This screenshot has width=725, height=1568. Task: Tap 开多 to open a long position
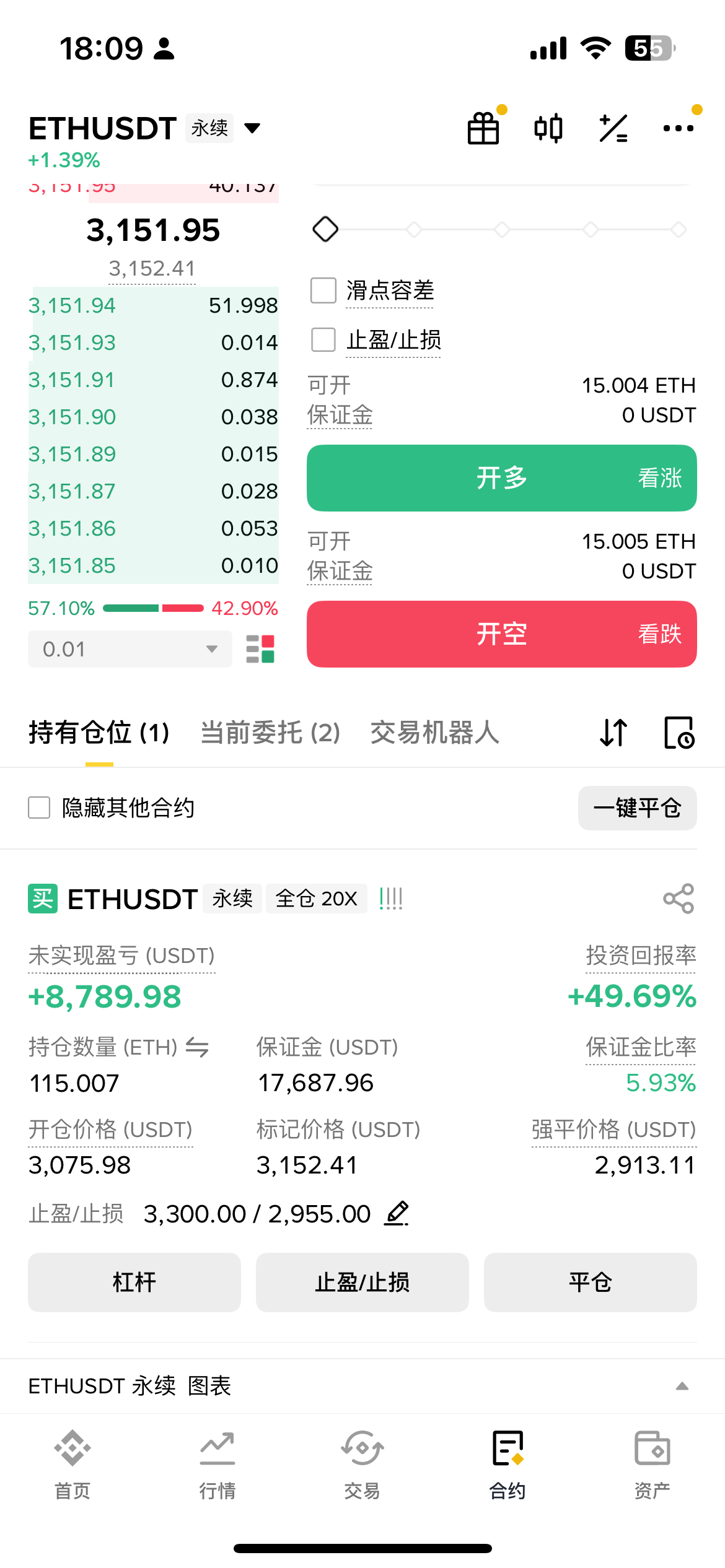coord(501,478)
